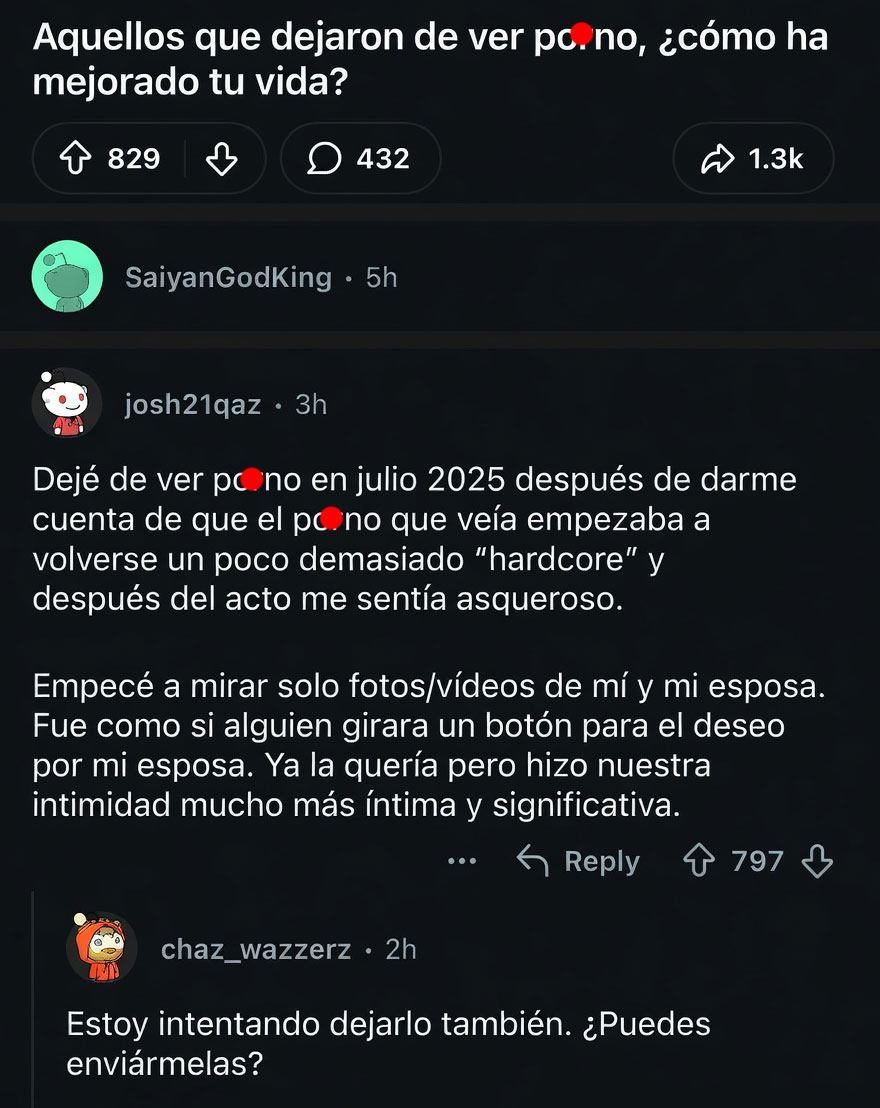Screen dimensions: 880x1108
Task: Click the 5h timestamp on the post
Action: click(x=379, y=278)
